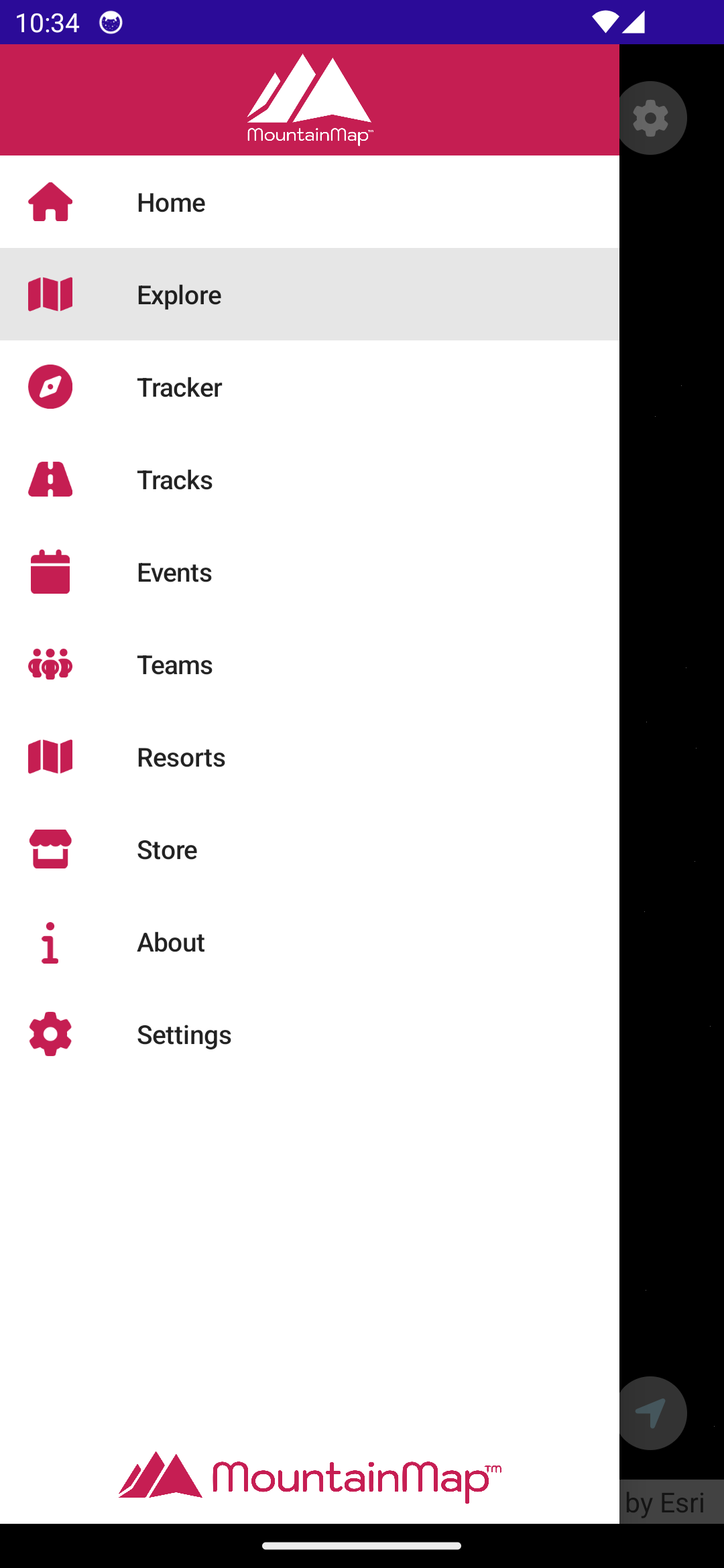View Events from the drawer
Image resolution: width=724 pixels, height=1568 pixels.
pyautogui.click(x=310, y=572)
